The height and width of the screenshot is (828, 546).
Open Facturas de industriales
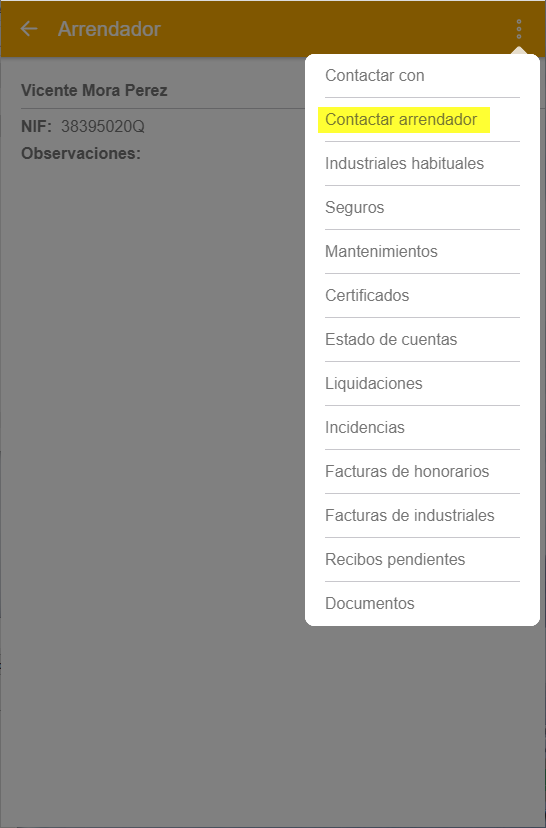[x=422, y=515]
